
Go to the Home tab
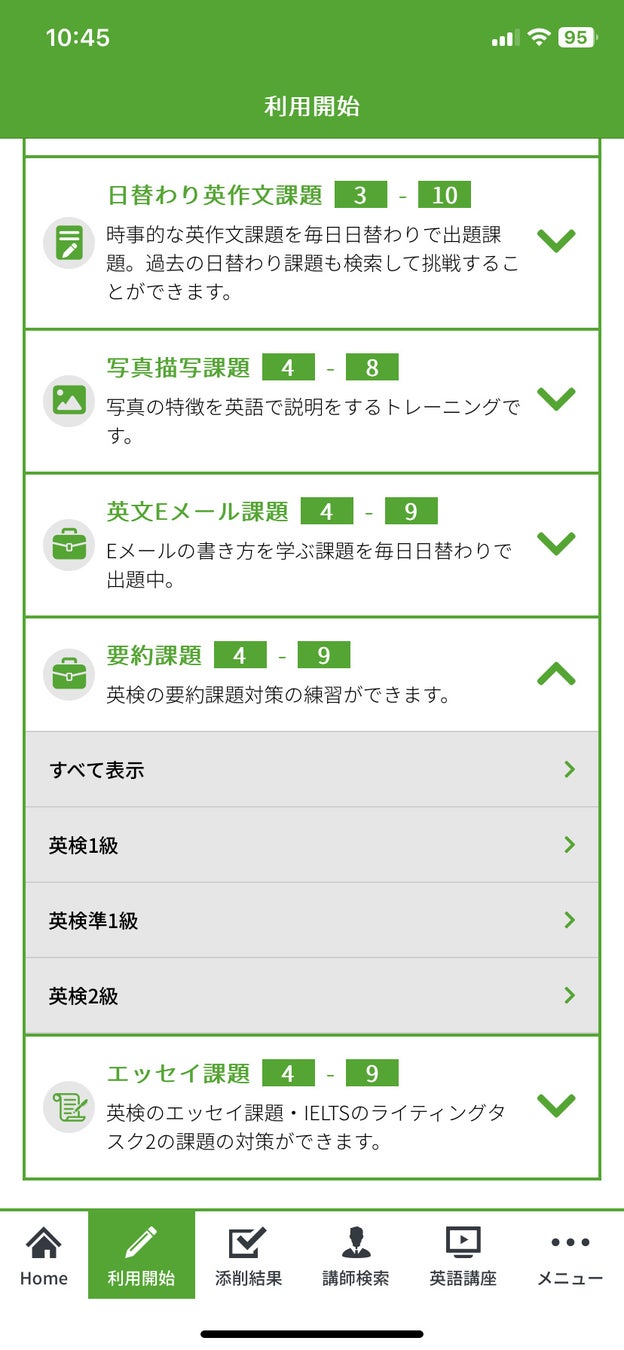click(44, 1255)
